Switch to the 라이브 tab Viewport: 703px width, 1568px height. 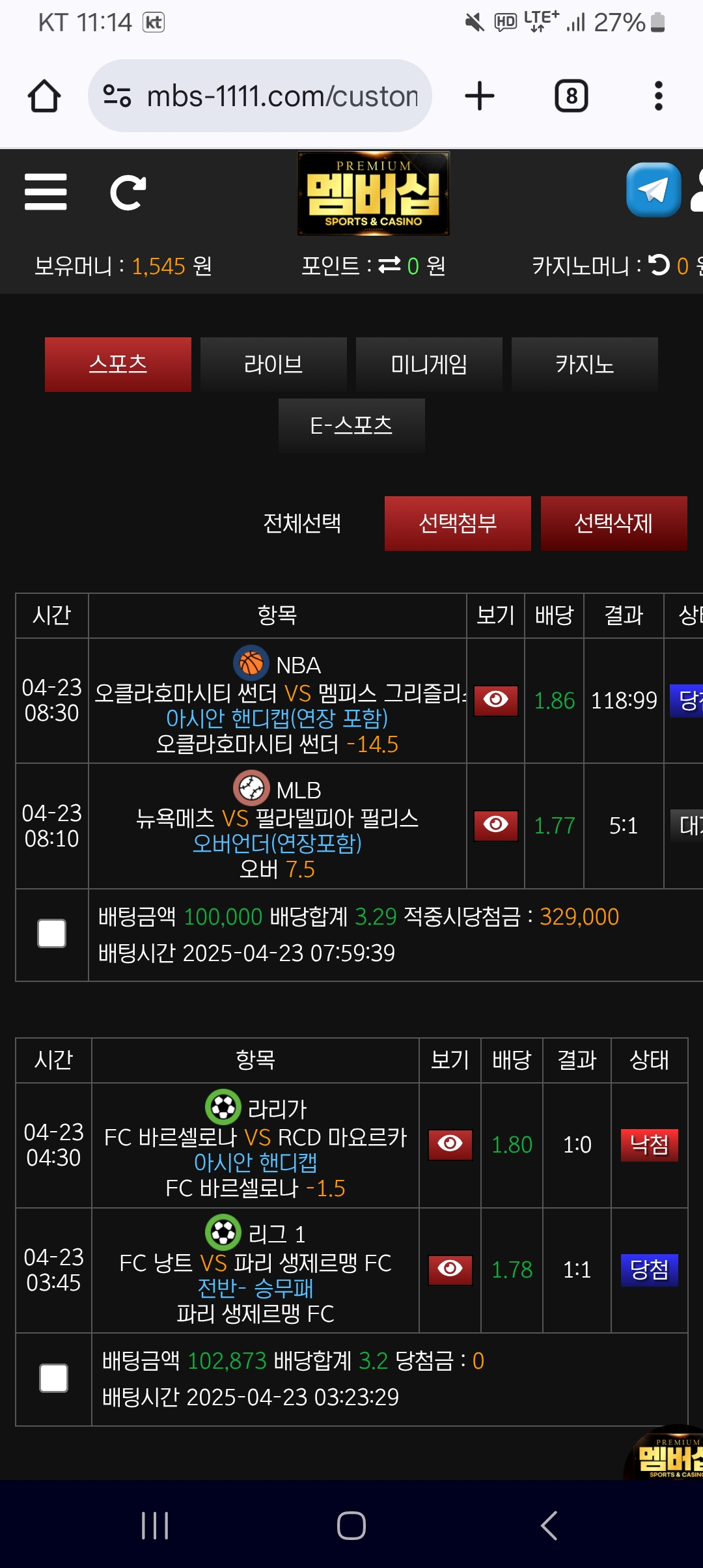pyautogui.click(x=273, y=364)
